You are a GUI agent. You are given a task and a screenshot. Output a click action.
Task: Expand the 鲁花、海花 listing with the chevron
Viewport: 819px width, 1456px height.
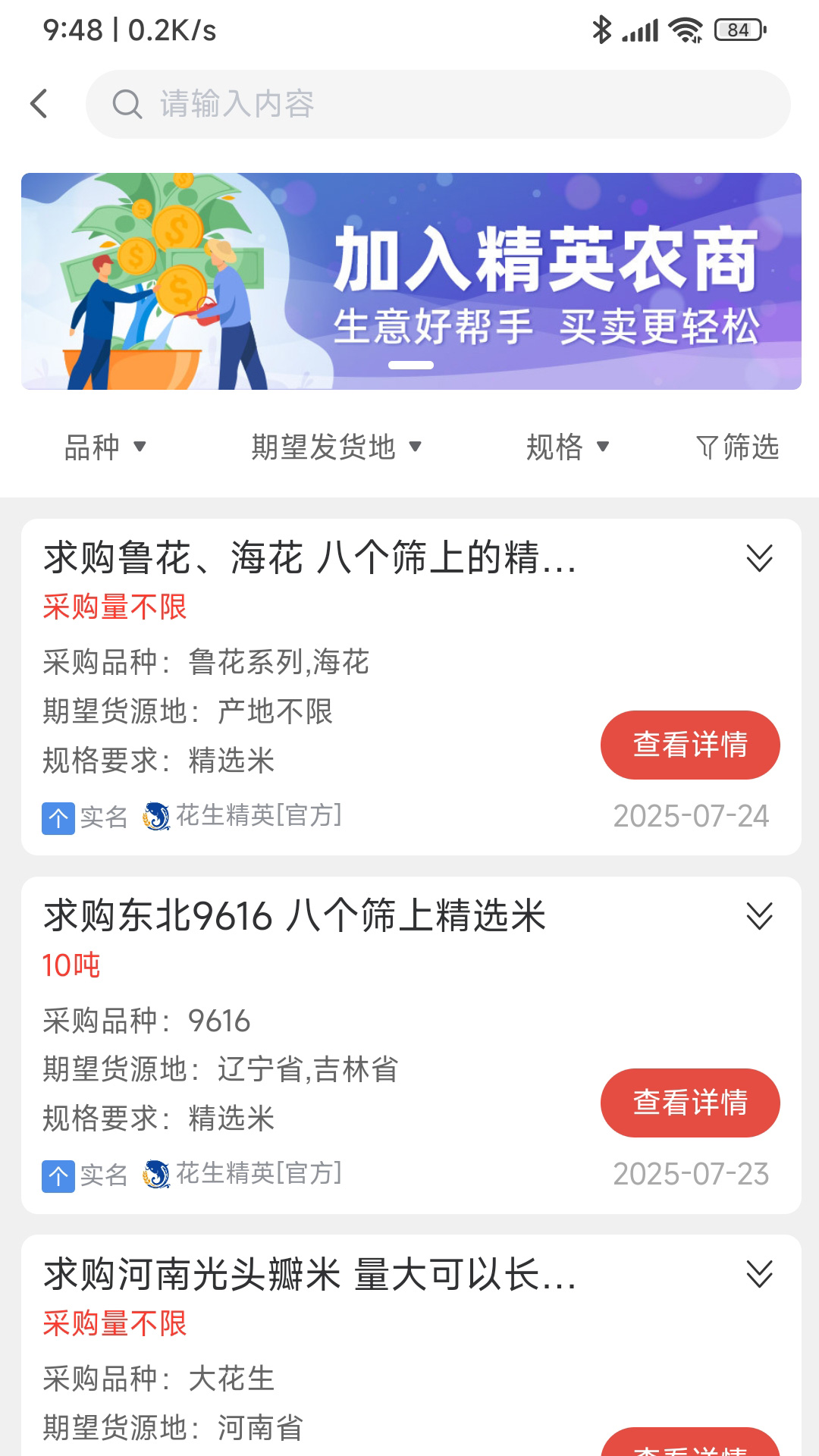(758, 559)
